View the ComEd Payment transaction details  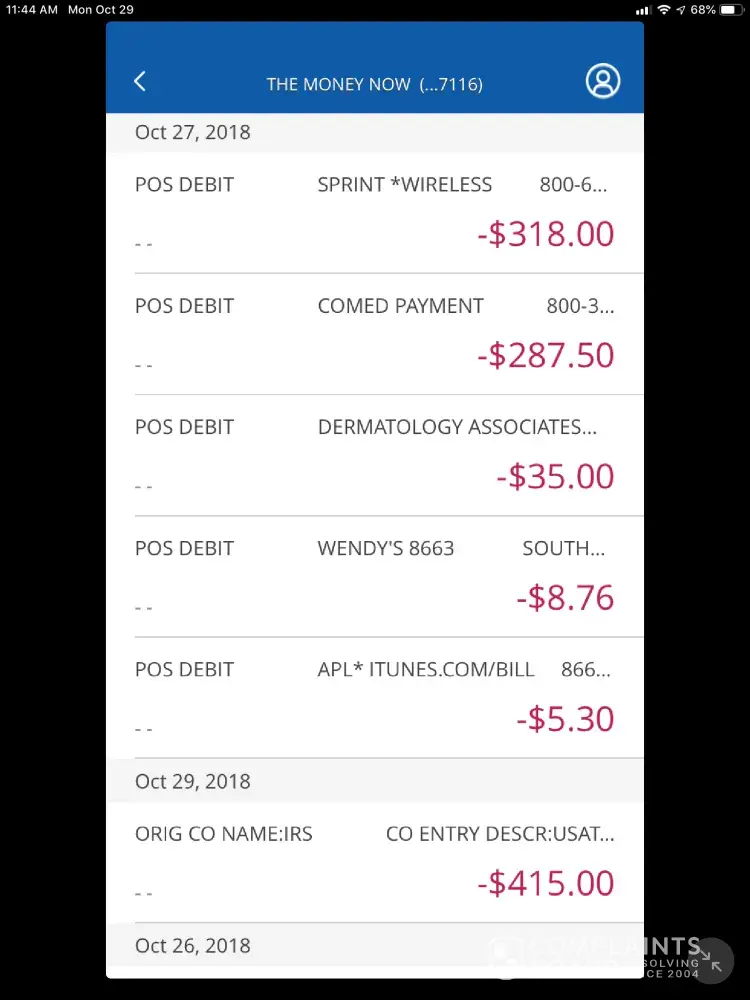point(375,333)
